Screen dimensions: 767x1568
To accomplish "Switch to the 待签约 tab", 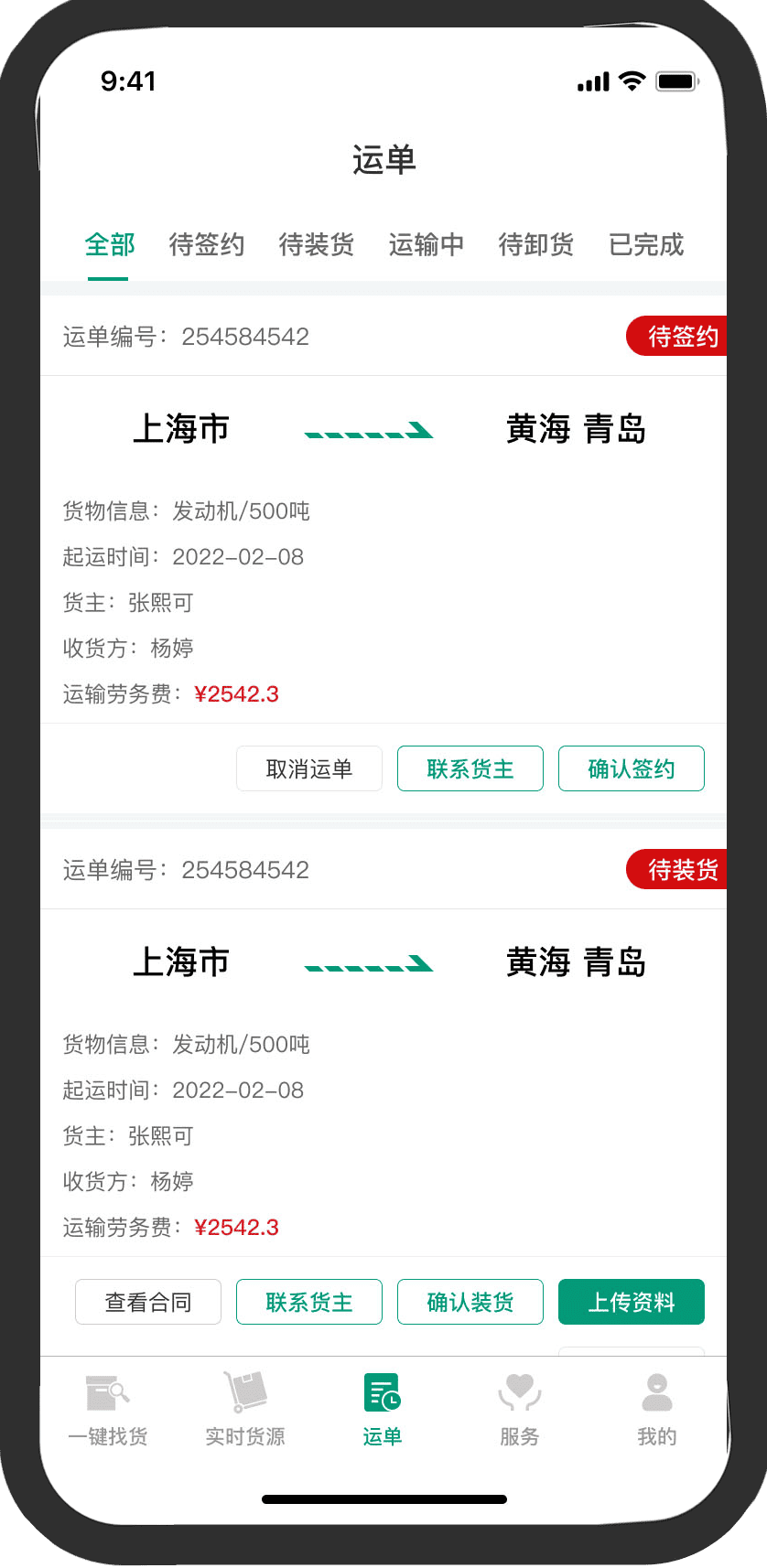I will [x=207, y=245].
